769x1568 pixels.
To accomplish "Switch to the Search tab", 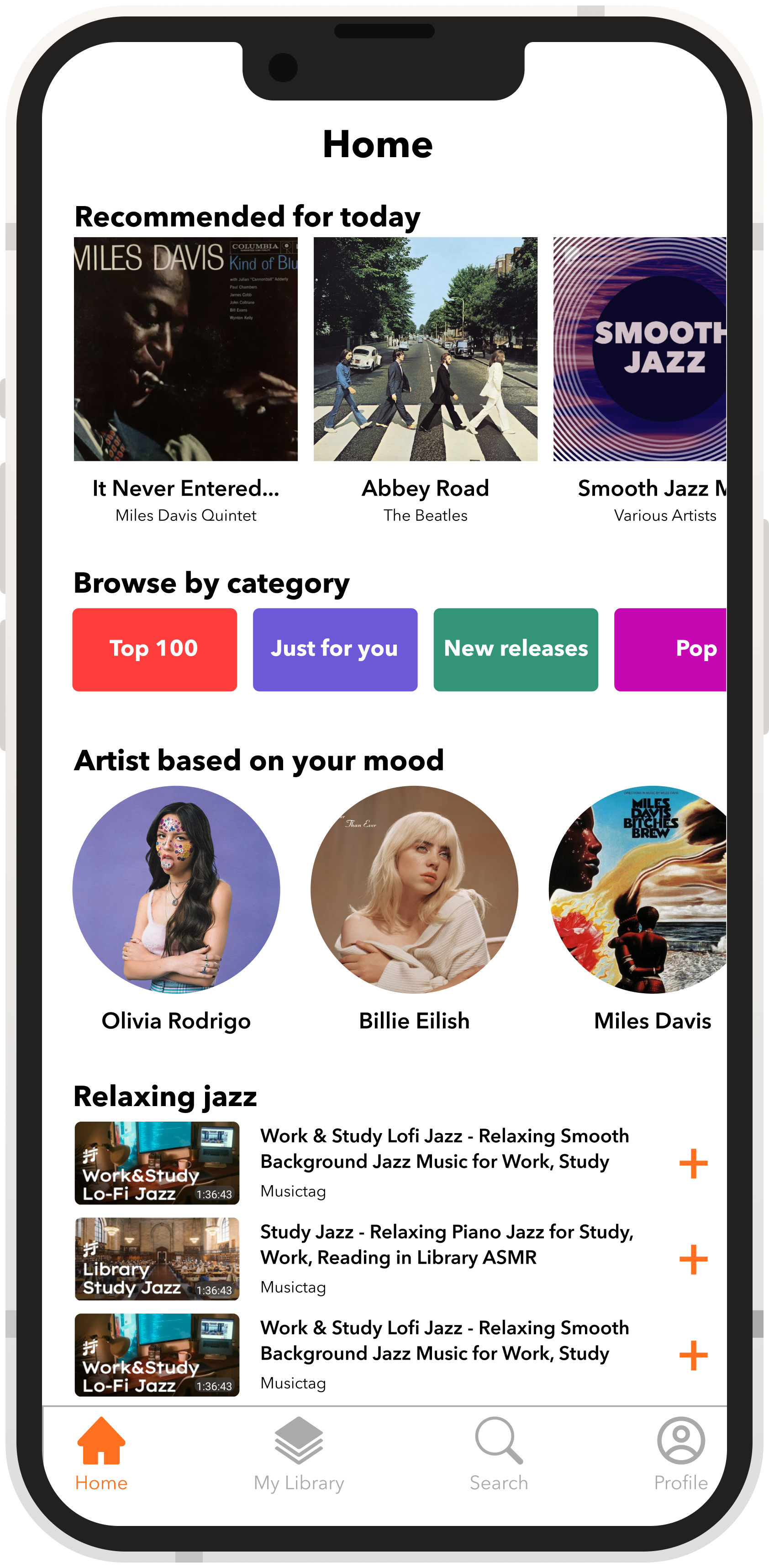I will [499, 1454].
